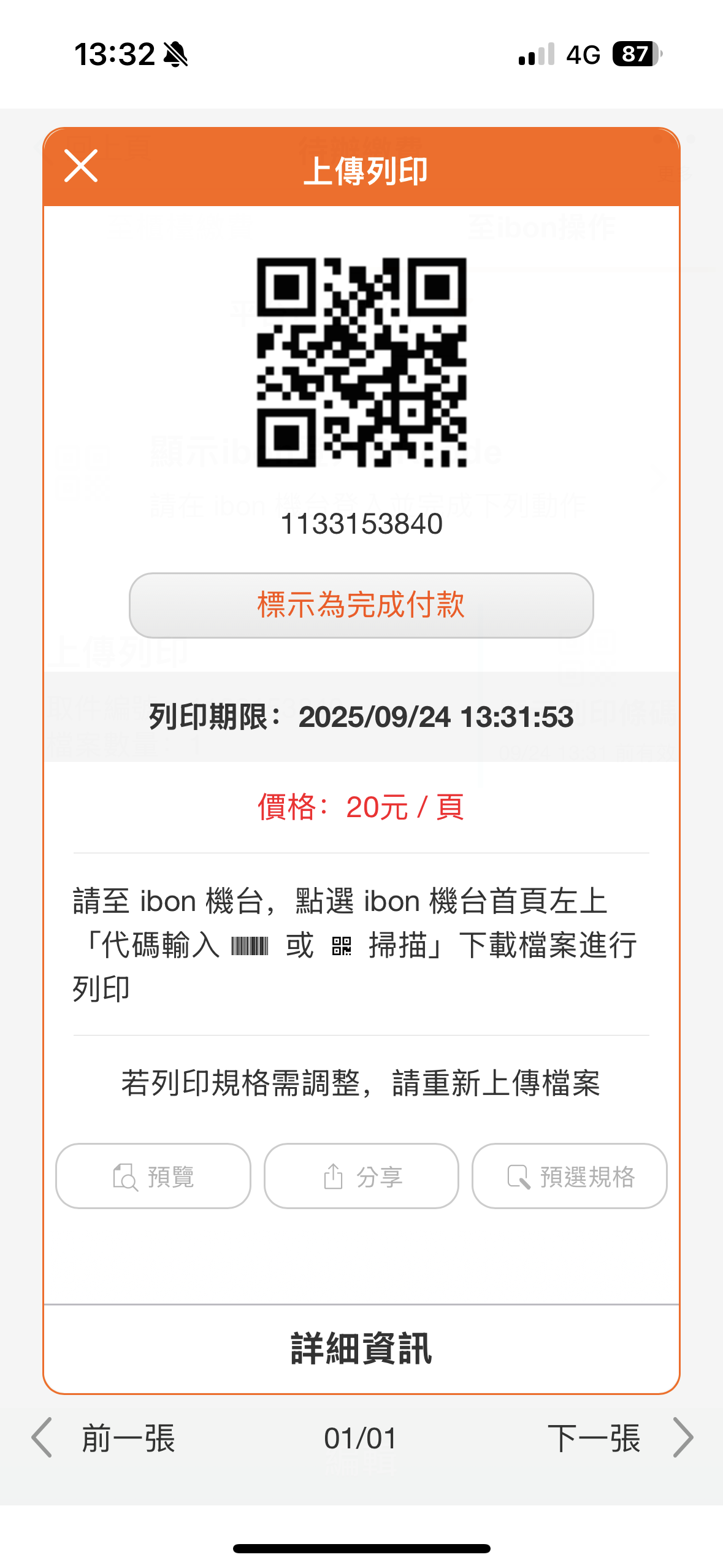Go to 前一張 previous item
The image size is (723, 1568).
(104, 1437)
